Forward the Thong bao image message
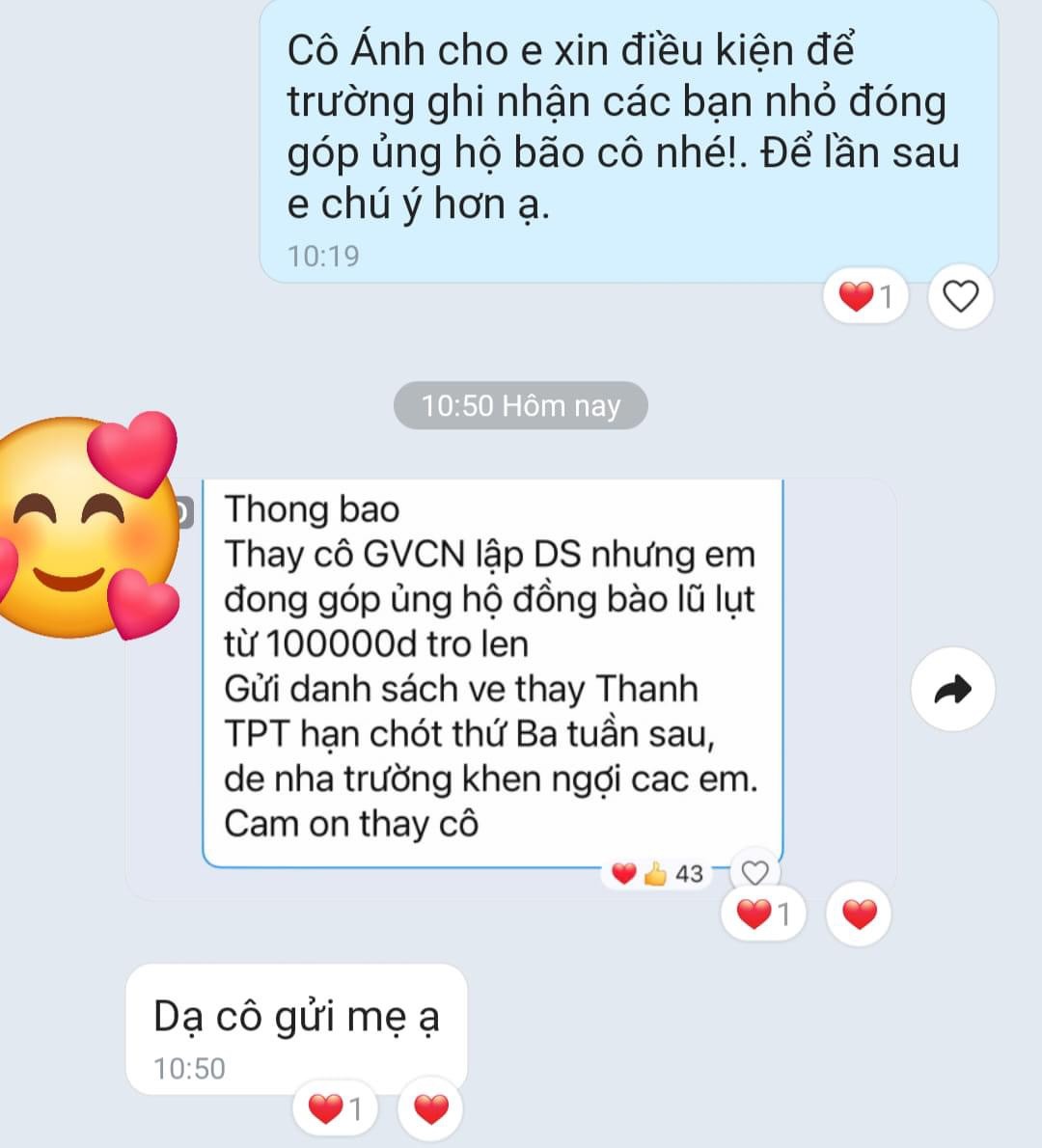1042x1148 pixels. point(953,690)
